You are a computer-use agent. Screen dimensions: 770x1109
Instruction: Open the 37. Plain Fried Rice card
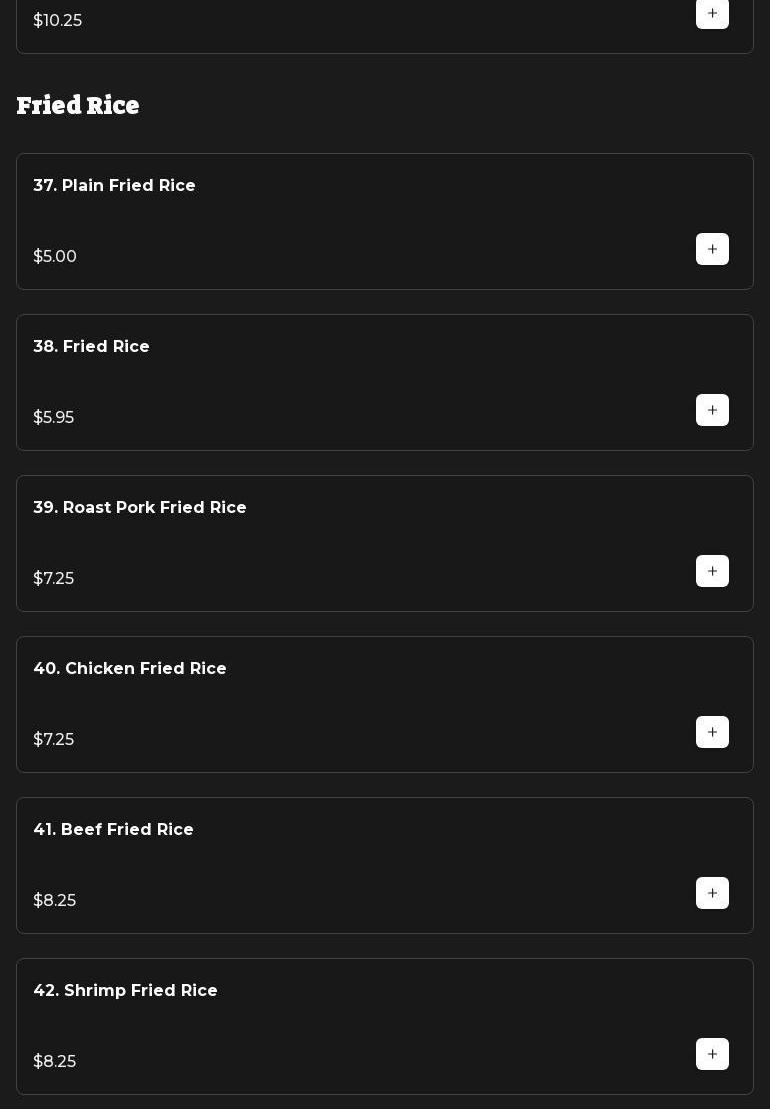pos(114,186)
